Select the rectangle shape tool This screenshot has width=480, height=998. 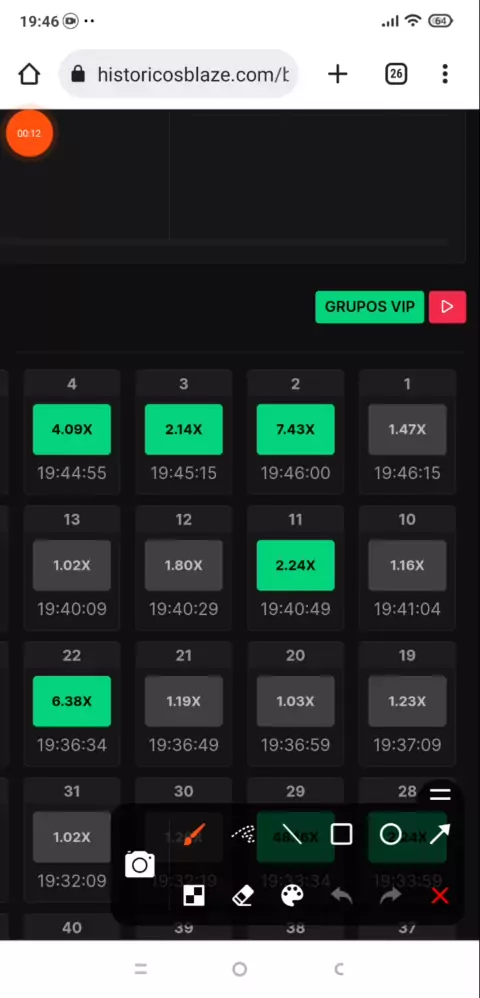coord(342,834)
